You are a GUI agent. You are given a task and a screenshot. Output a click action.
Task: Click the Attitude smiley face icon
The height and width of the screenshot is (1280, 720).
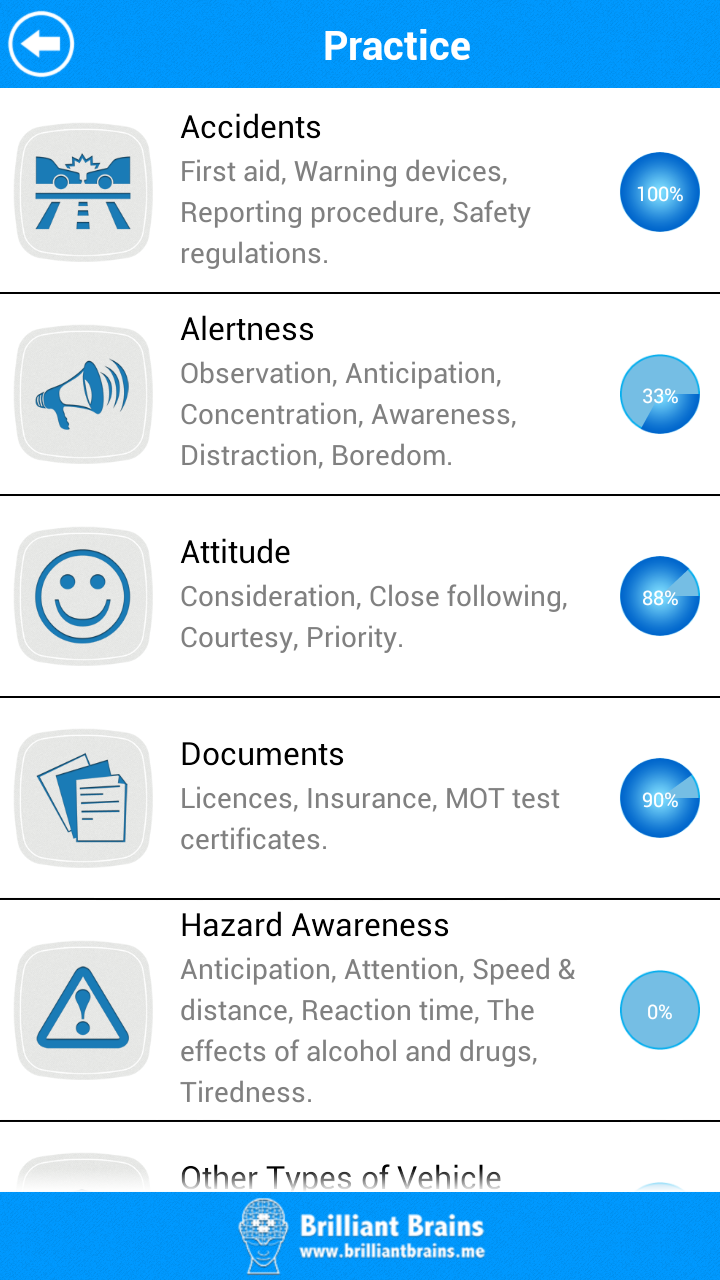point(83,596)
